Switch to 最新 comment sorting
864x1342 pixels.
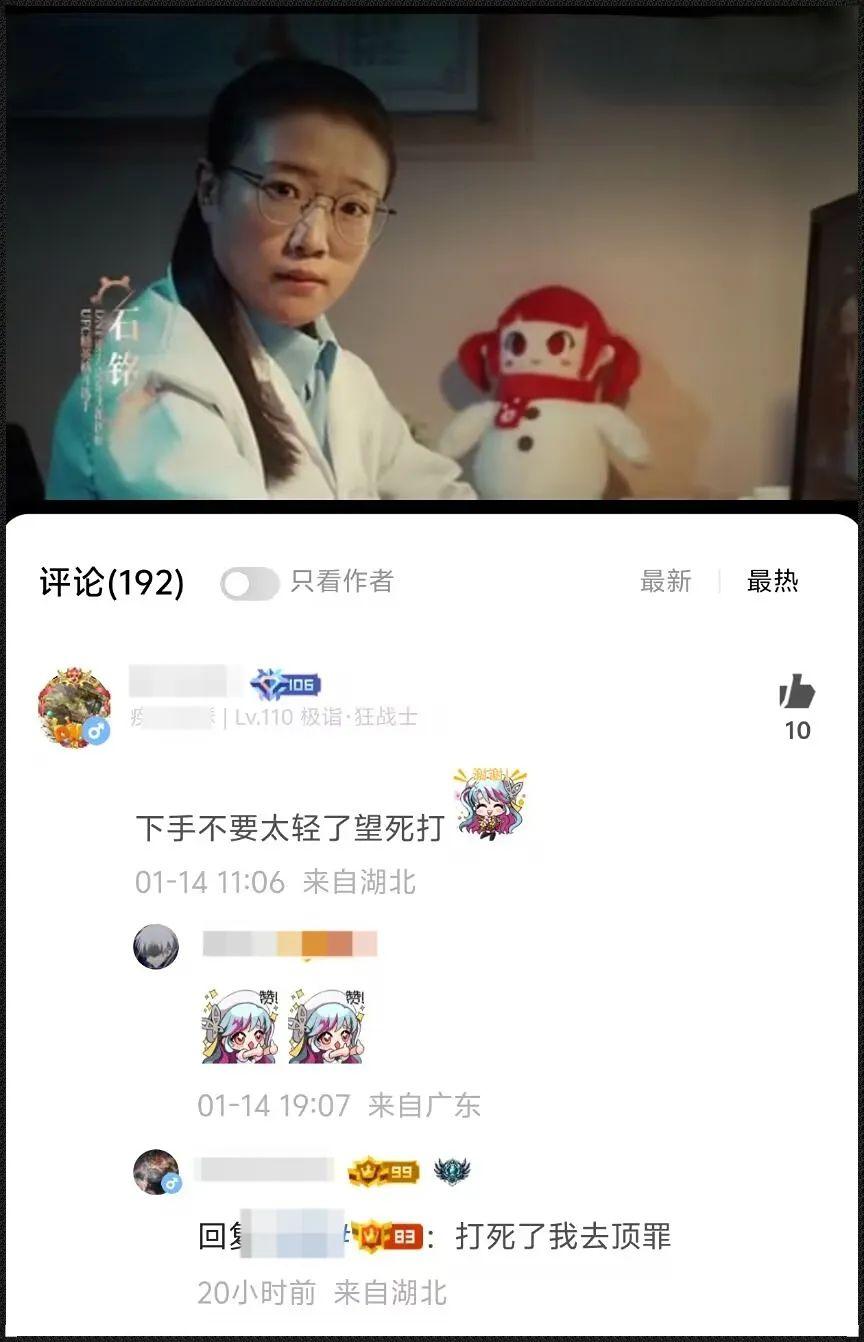tap(665, 581)
